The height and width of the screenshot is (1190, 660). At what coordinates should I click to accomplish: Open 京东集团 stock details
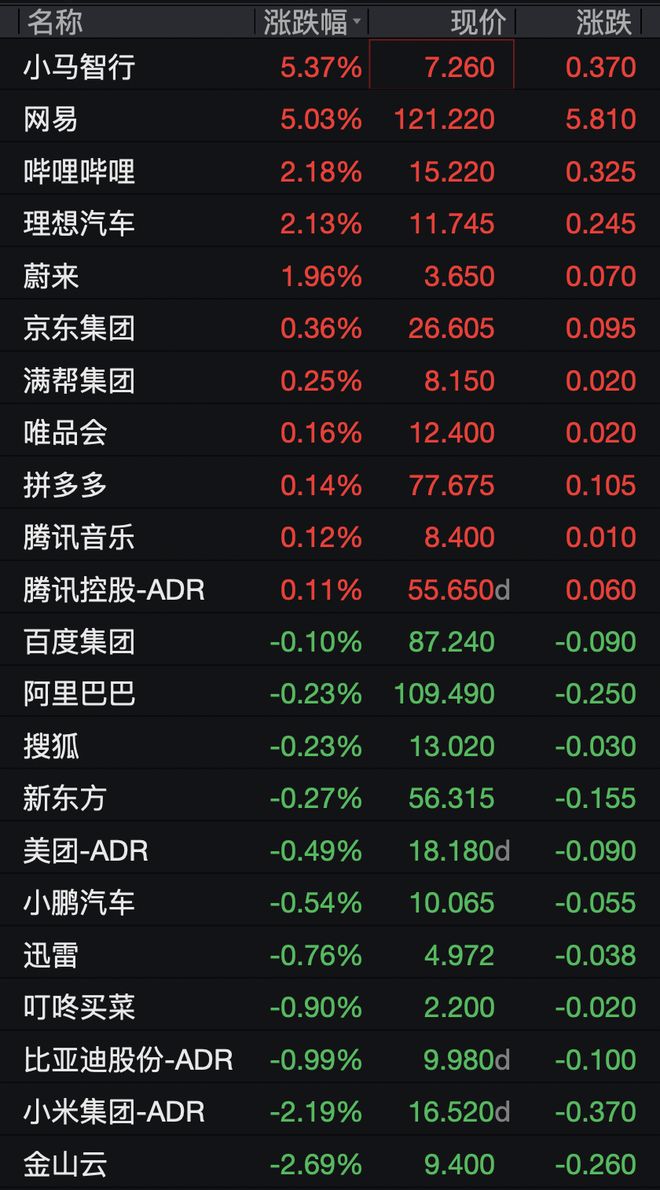click(x=330, y=327)
